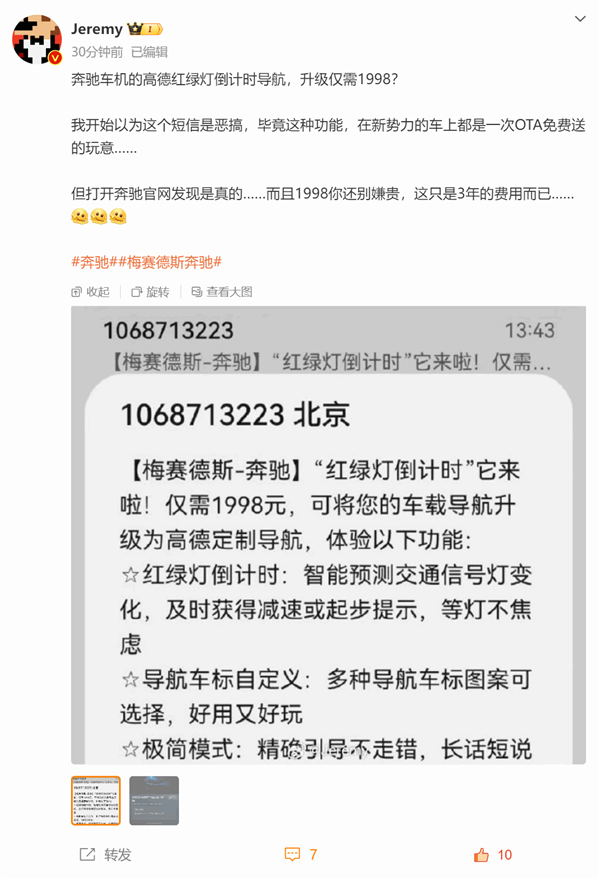The image size is (600, 880).
Task: Open Jeremy's profile avatar
Action: pos(36,40)
